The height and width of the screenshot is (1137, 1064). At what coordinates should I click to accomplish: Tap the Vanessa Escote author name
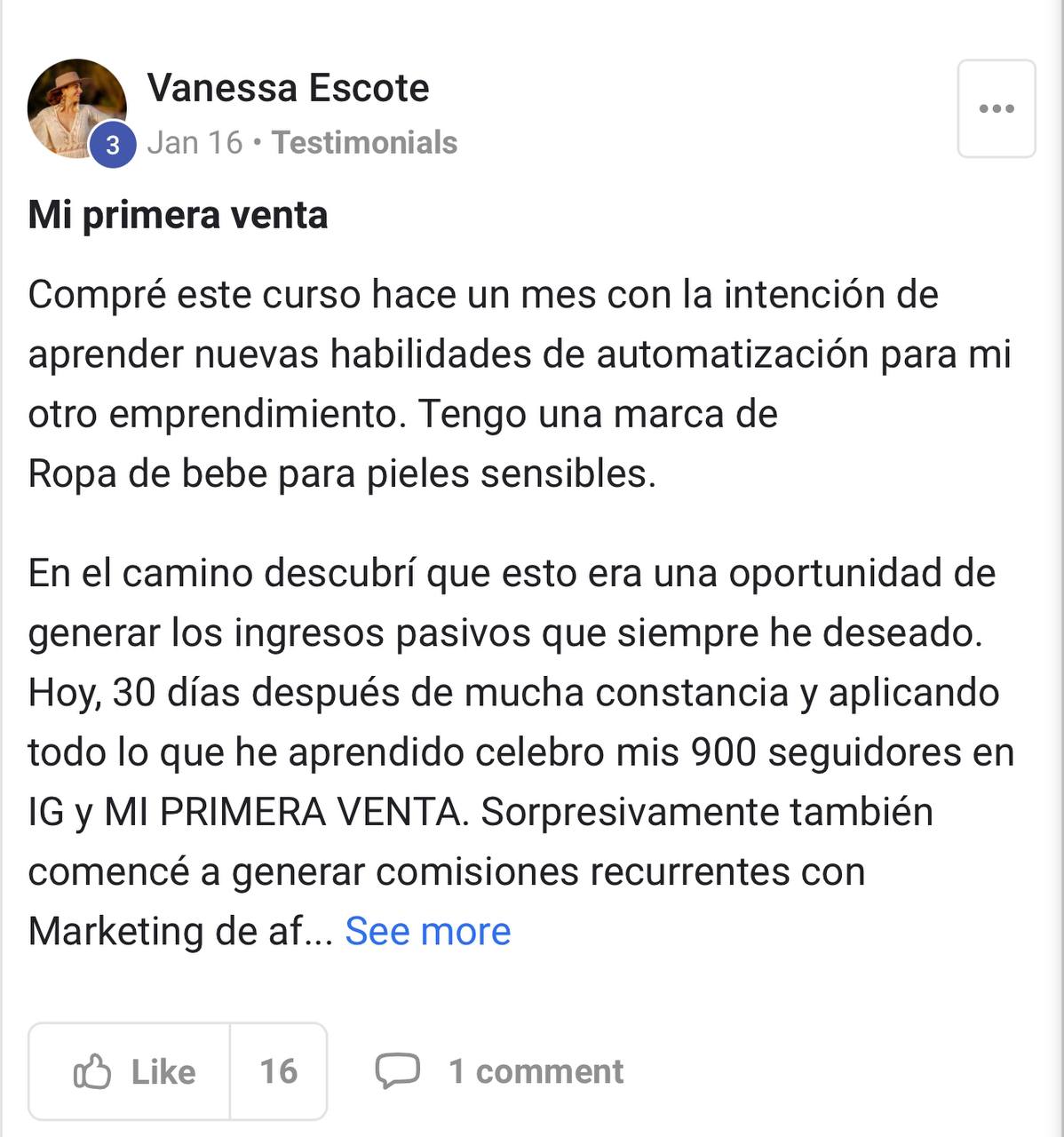(x=288, y=88)
